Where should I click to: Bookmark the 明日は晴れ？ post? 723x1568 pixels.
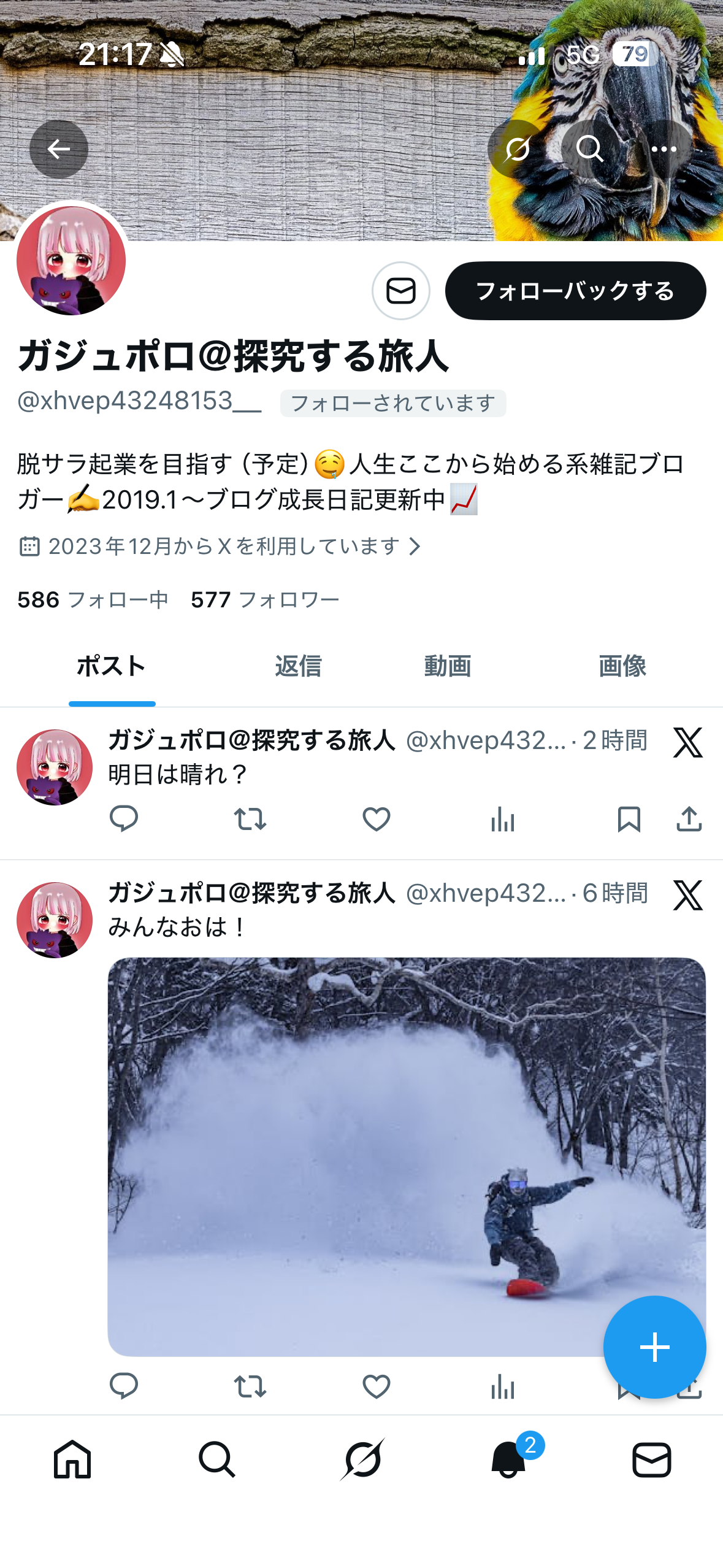point(629,820)
